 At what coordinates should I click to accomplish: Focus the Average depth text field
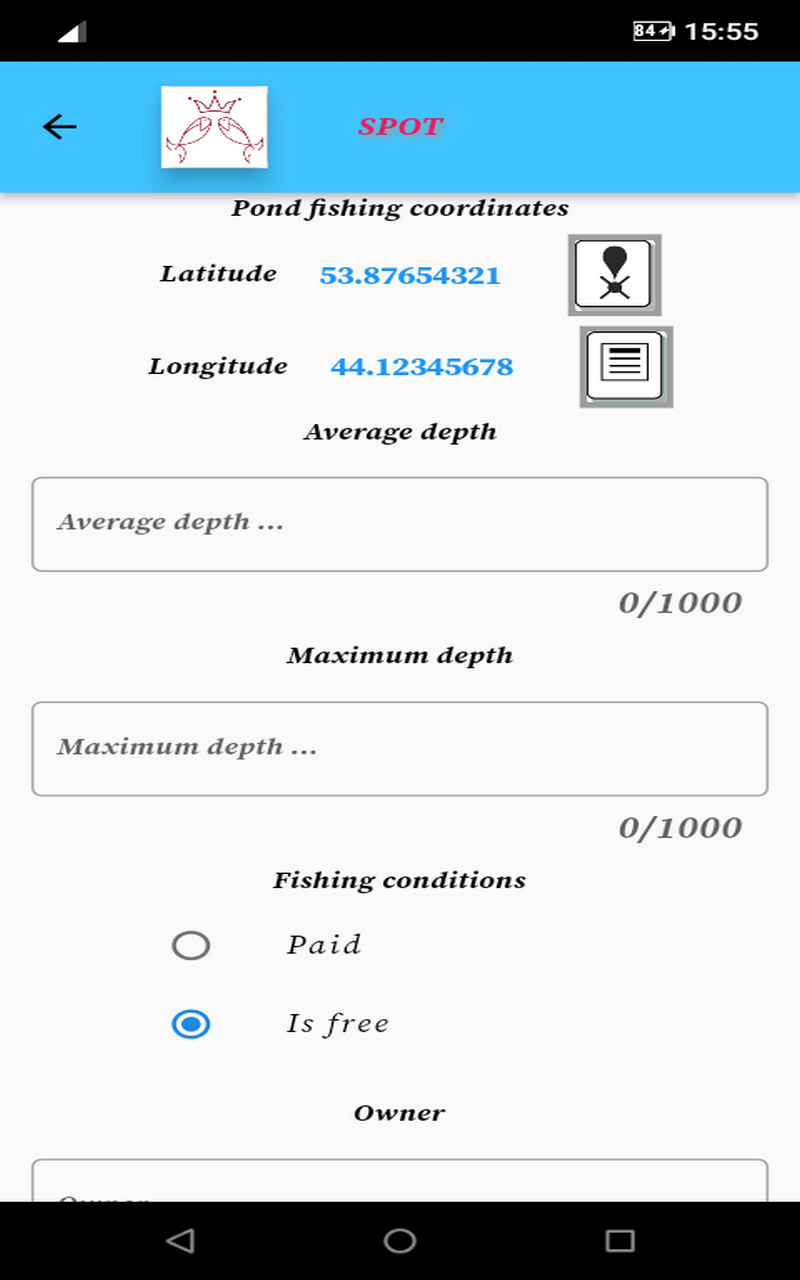[x=400, y=524]
